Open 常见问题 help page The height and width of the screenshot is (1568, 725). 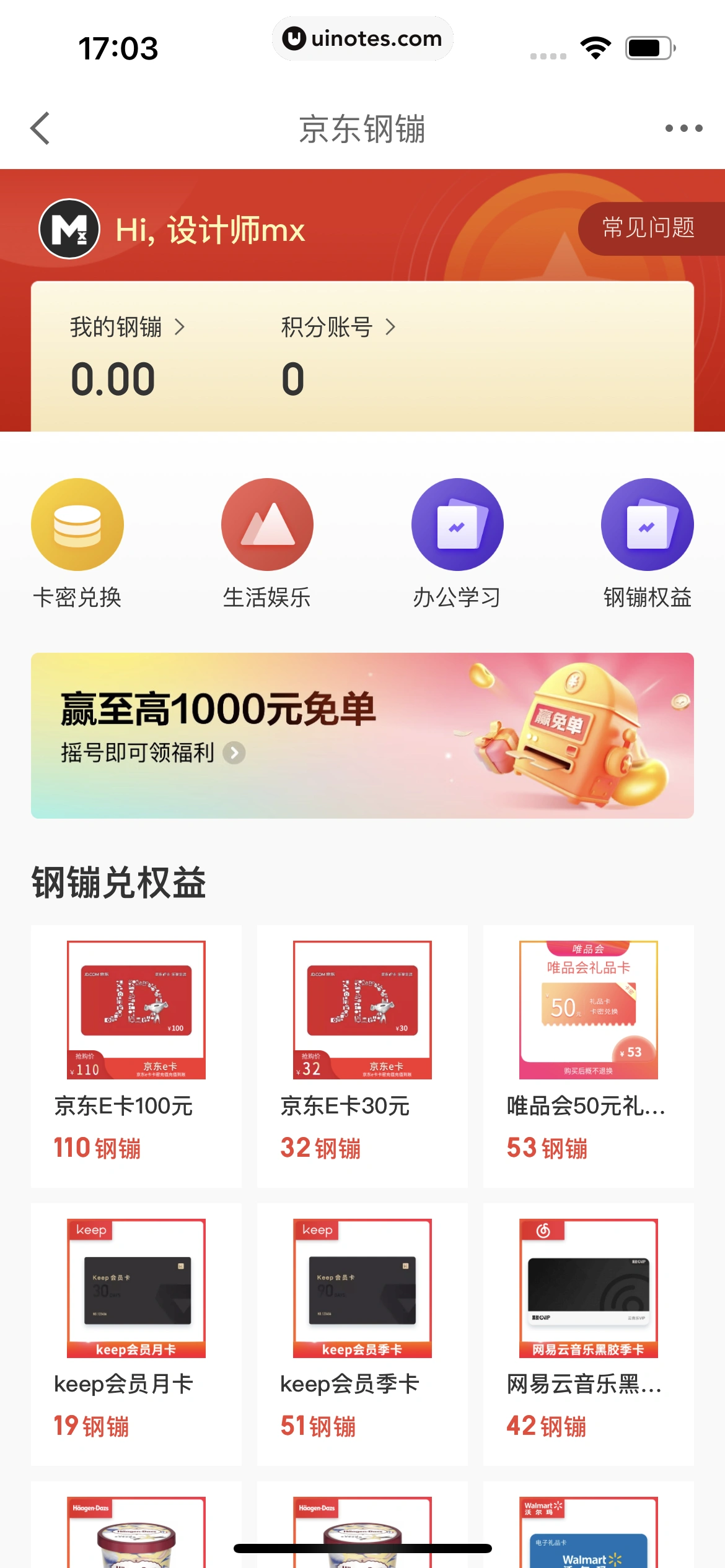pyautogui.click(x=648, y=228)
